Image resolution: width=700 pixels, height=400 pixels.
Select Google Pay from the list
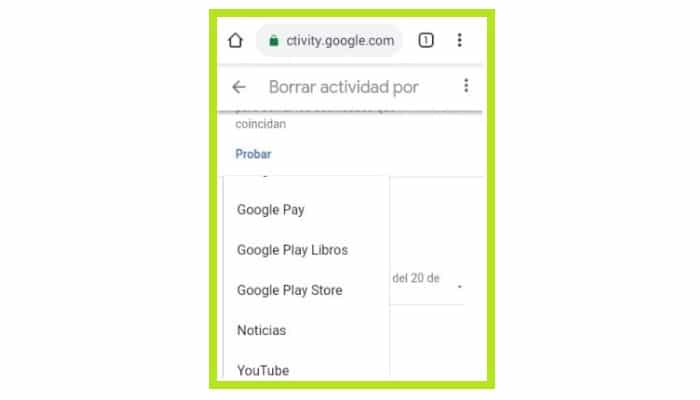pos(270,210)
